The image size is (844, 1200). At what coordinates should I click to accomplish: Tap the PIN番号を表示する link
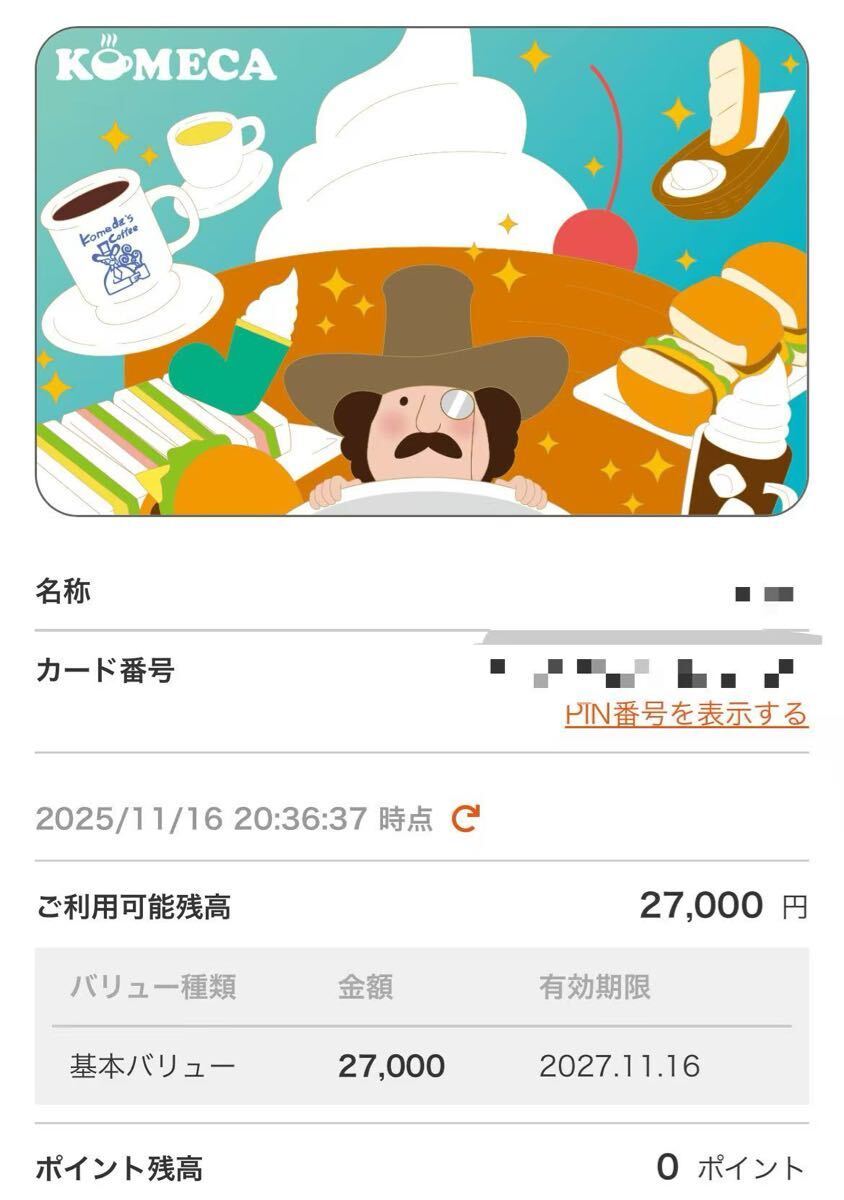click(x=686, y=714)
